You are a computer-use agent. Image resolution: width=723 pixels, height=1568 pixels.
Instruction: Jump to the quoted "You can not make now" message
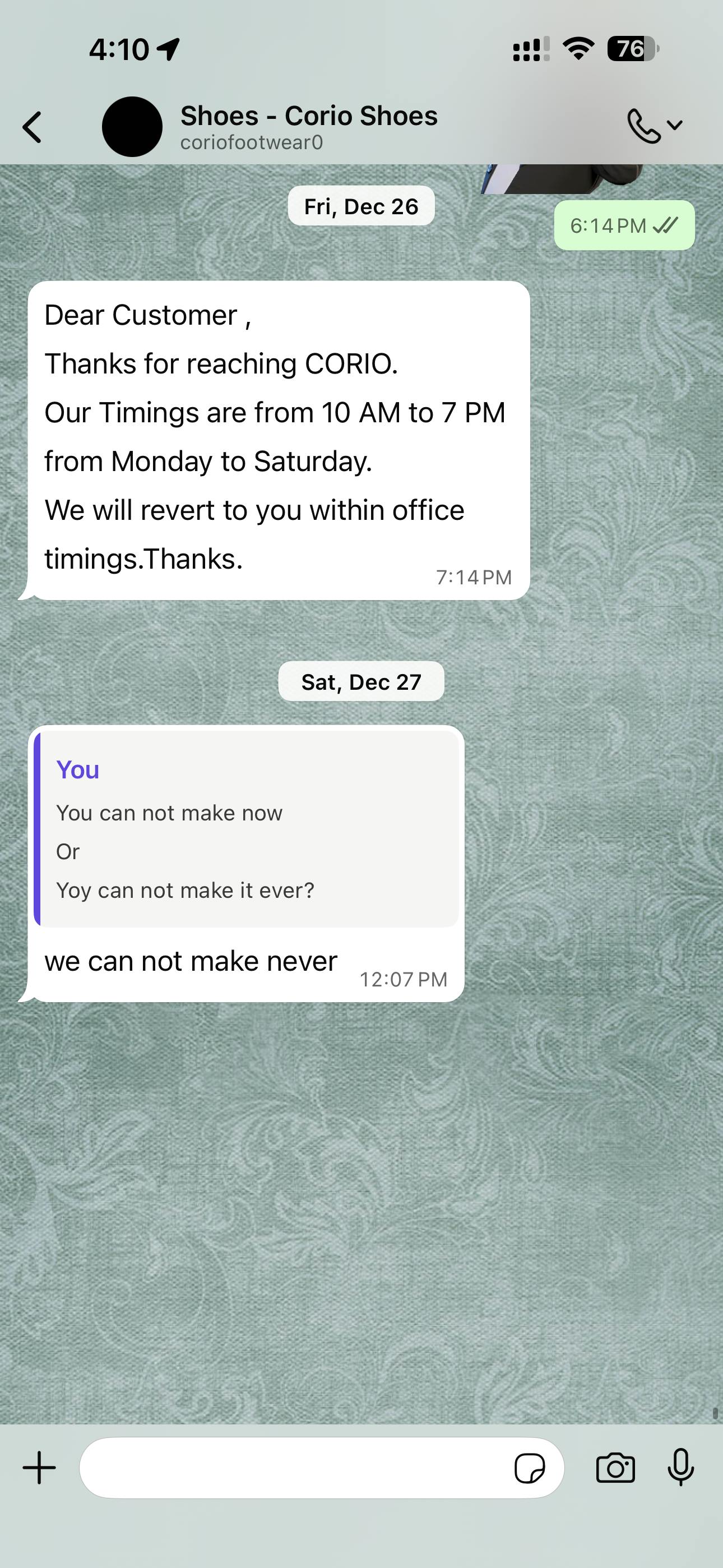click(x=246, y=829)
